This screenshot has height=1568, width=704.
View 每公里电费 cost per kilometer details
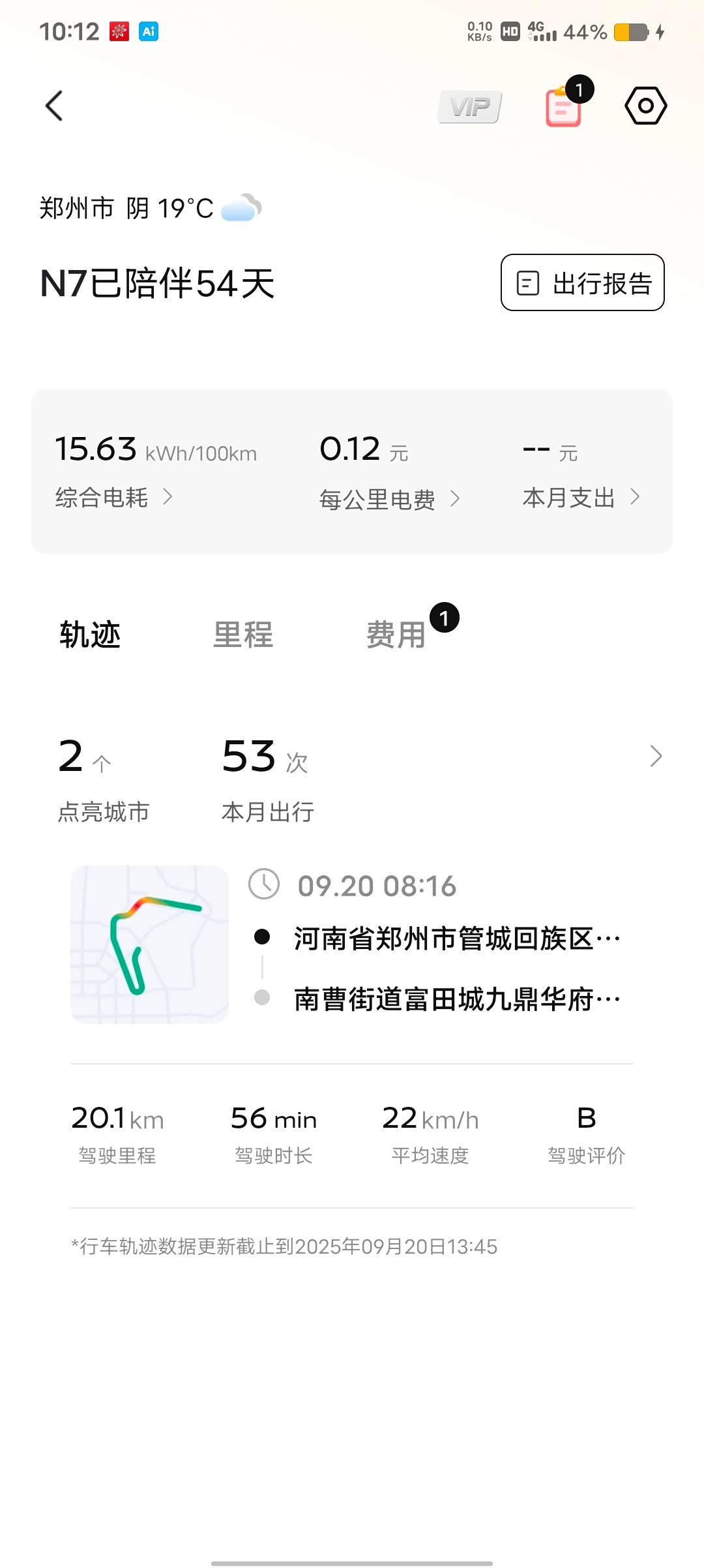coord(389,499)
